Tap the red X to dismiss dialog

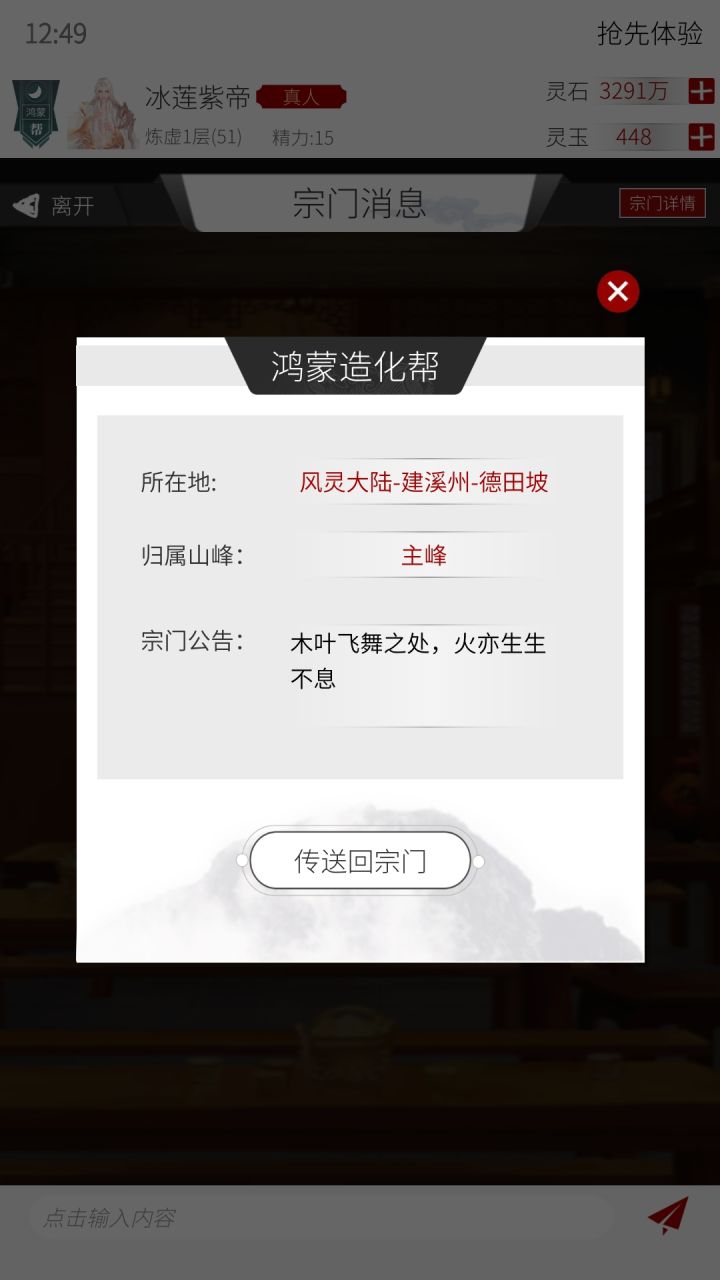coord(616,291)
